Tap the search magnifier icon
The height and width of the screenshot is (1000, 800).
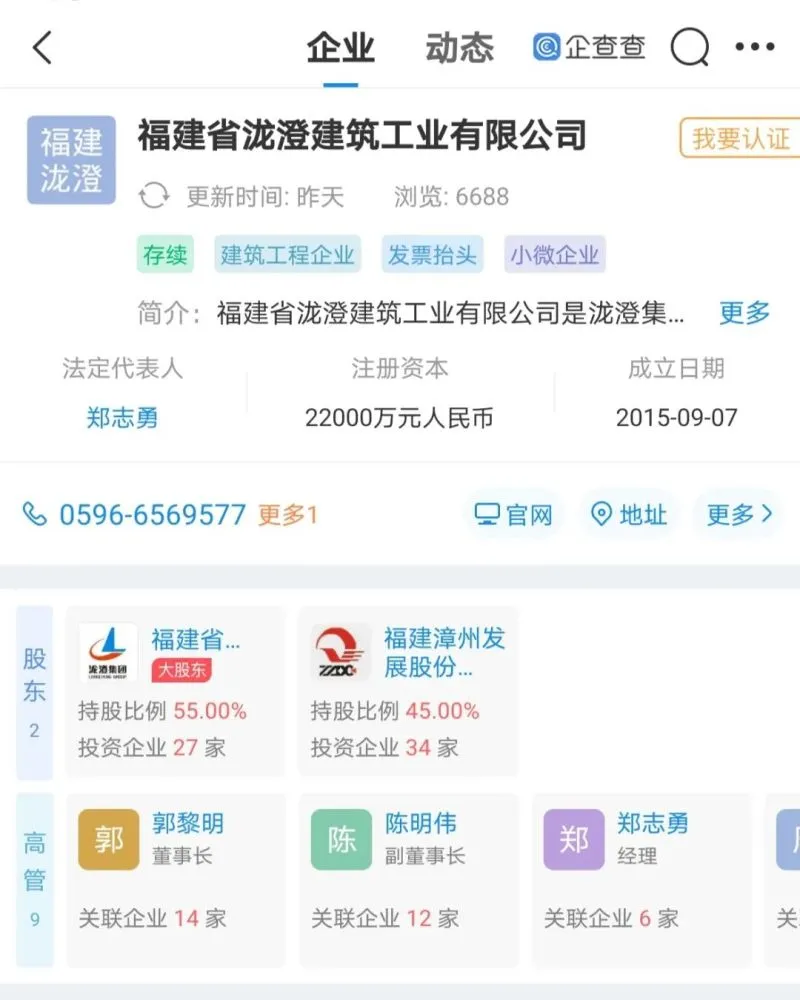coord(690,46)
